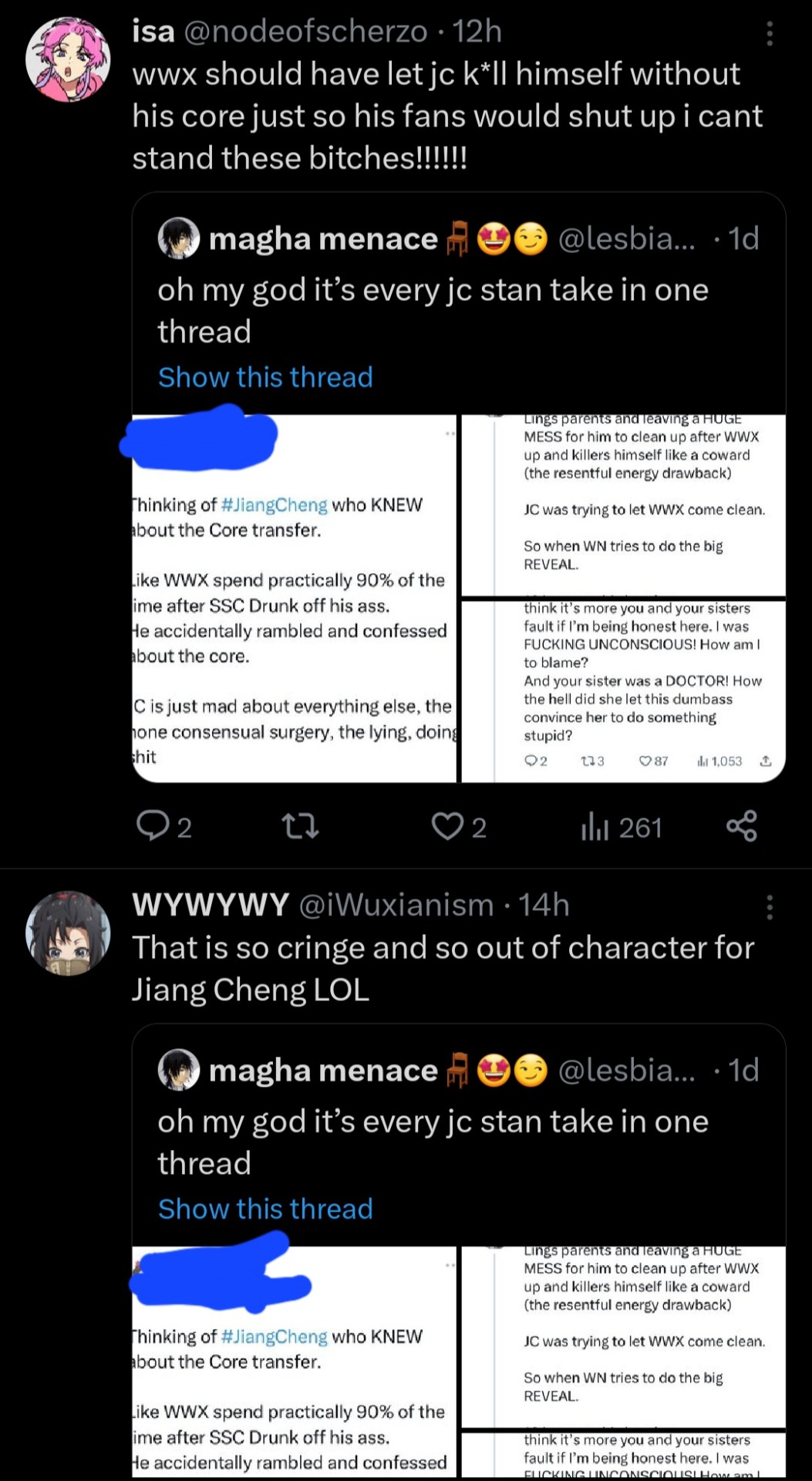
Task: Open the quoted magha menace tweet under isa
Action: (432, 289)
